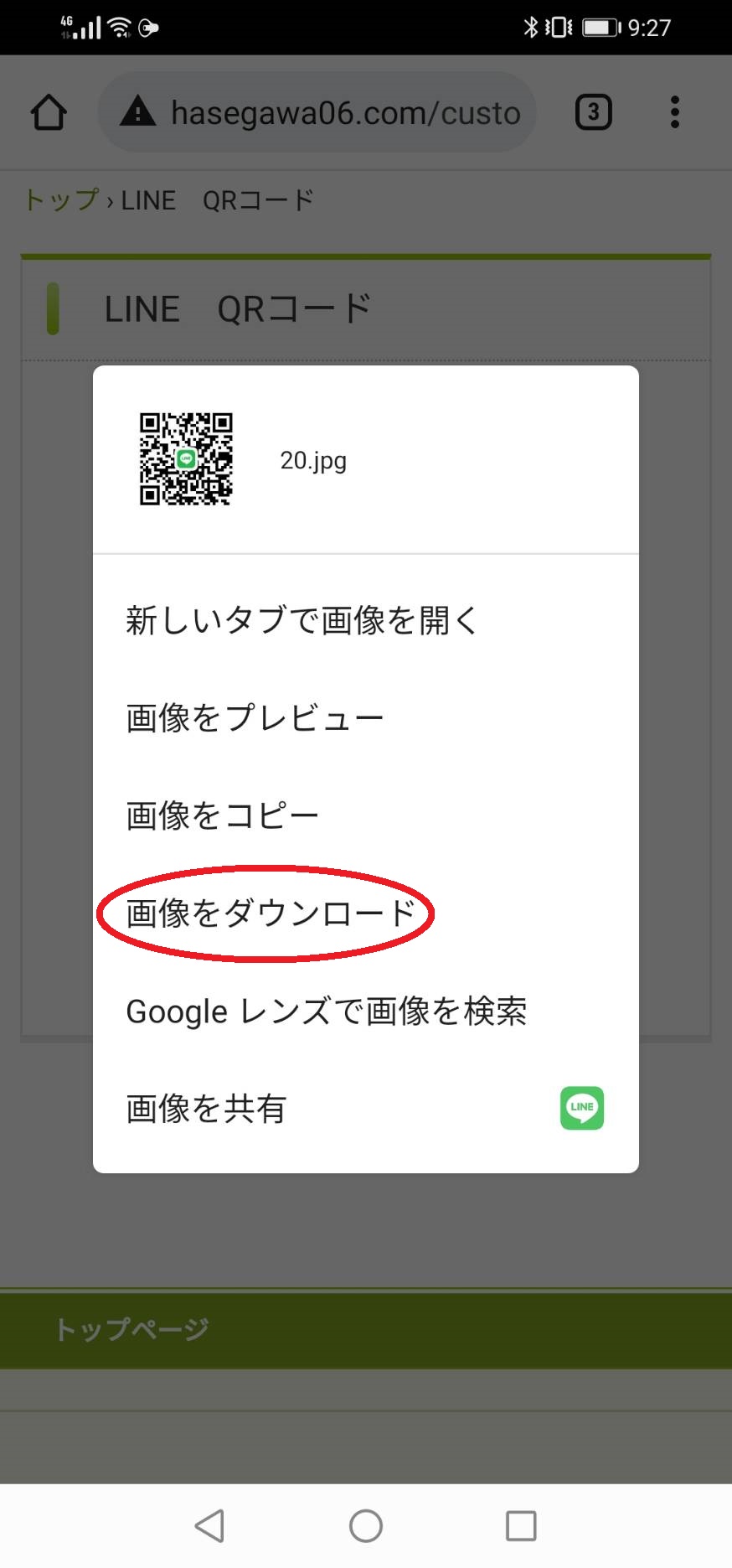Open image in a new tab
Viewport: 732px width, 1568px height.
coord(365,620)
